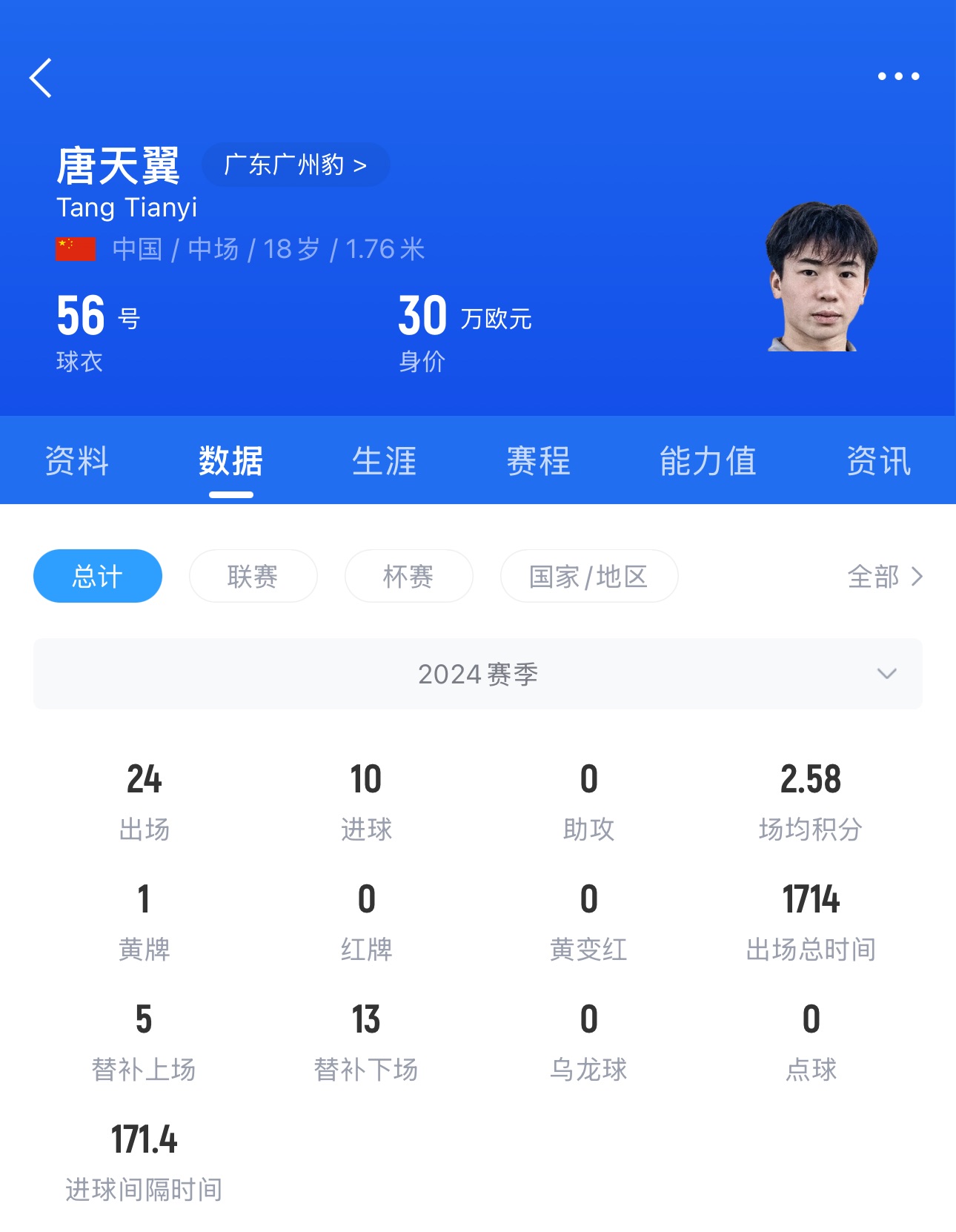Expand the 2024赛季 season dropdown
956x1232 pixels.
[478, 674]
